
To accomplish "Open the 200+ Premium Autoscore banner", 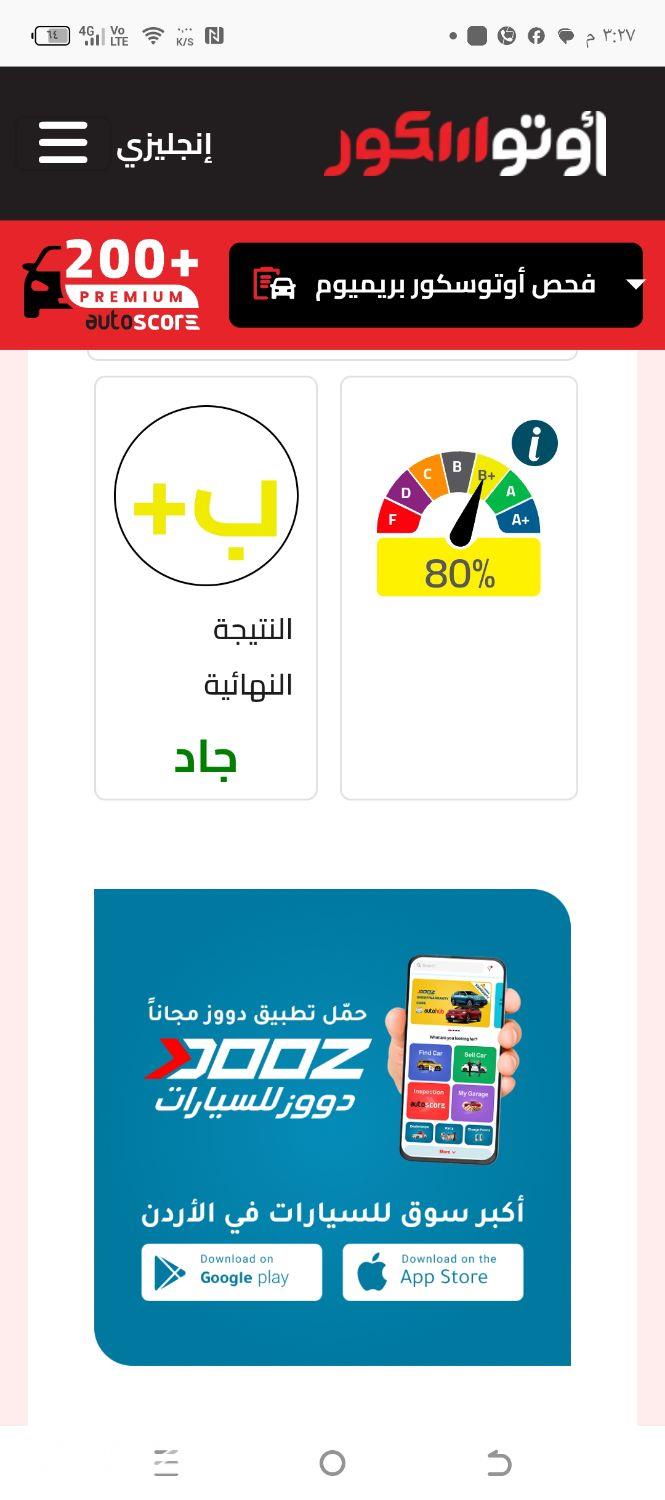I will 112,285.
